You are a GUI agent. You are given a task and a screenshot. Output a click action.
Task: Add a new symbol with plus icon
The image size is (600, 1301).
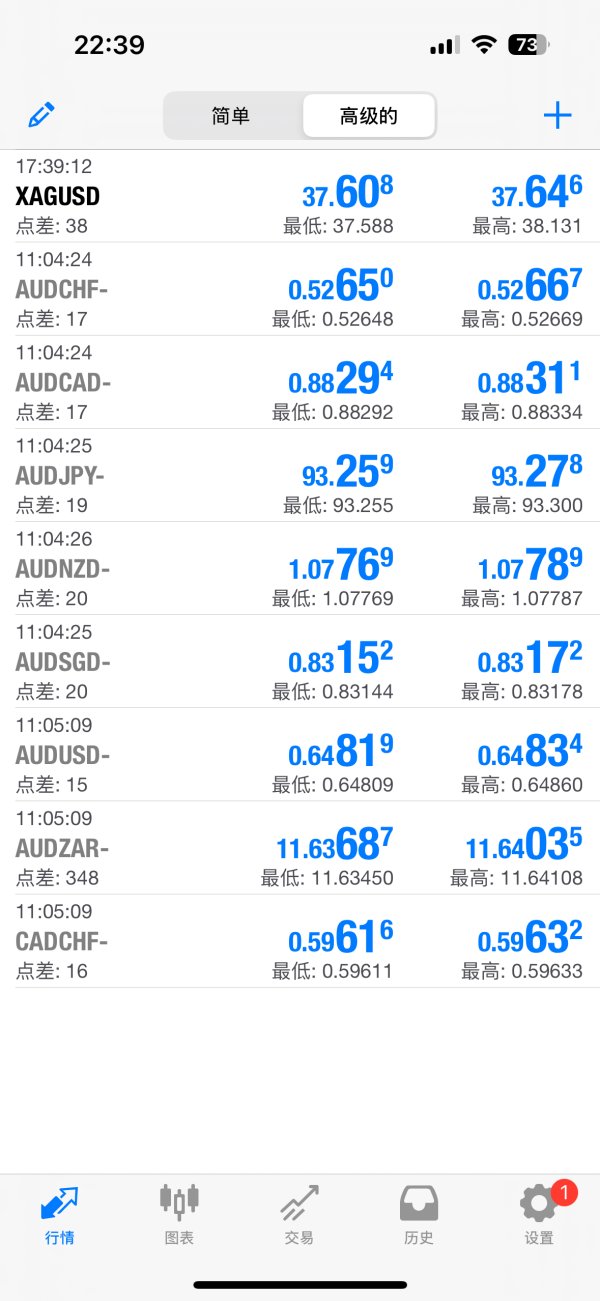pyautogui.click(x=557, y=115)
